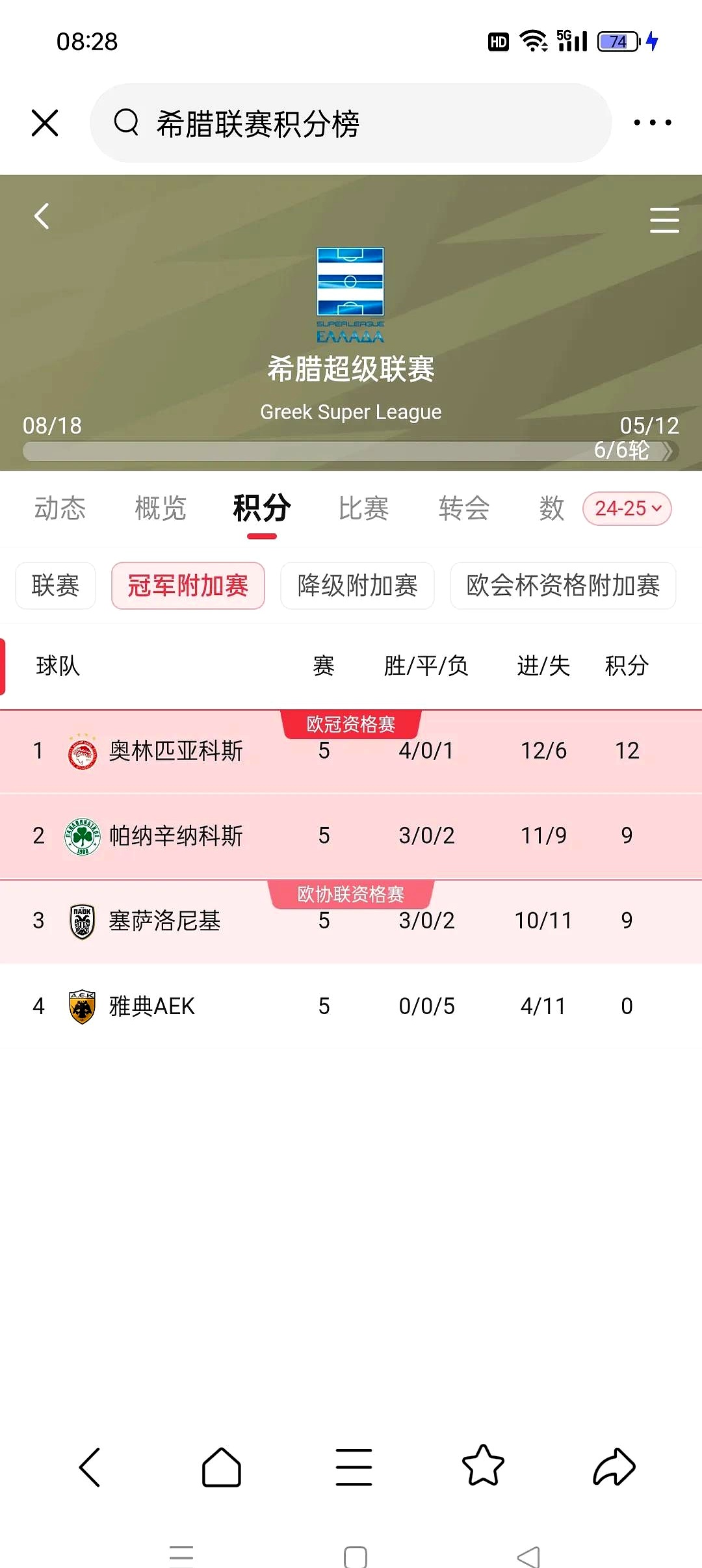Tap the chevron at end of progress bar
The height and width of the screenshot is (1568, 702).
point(669,450)
